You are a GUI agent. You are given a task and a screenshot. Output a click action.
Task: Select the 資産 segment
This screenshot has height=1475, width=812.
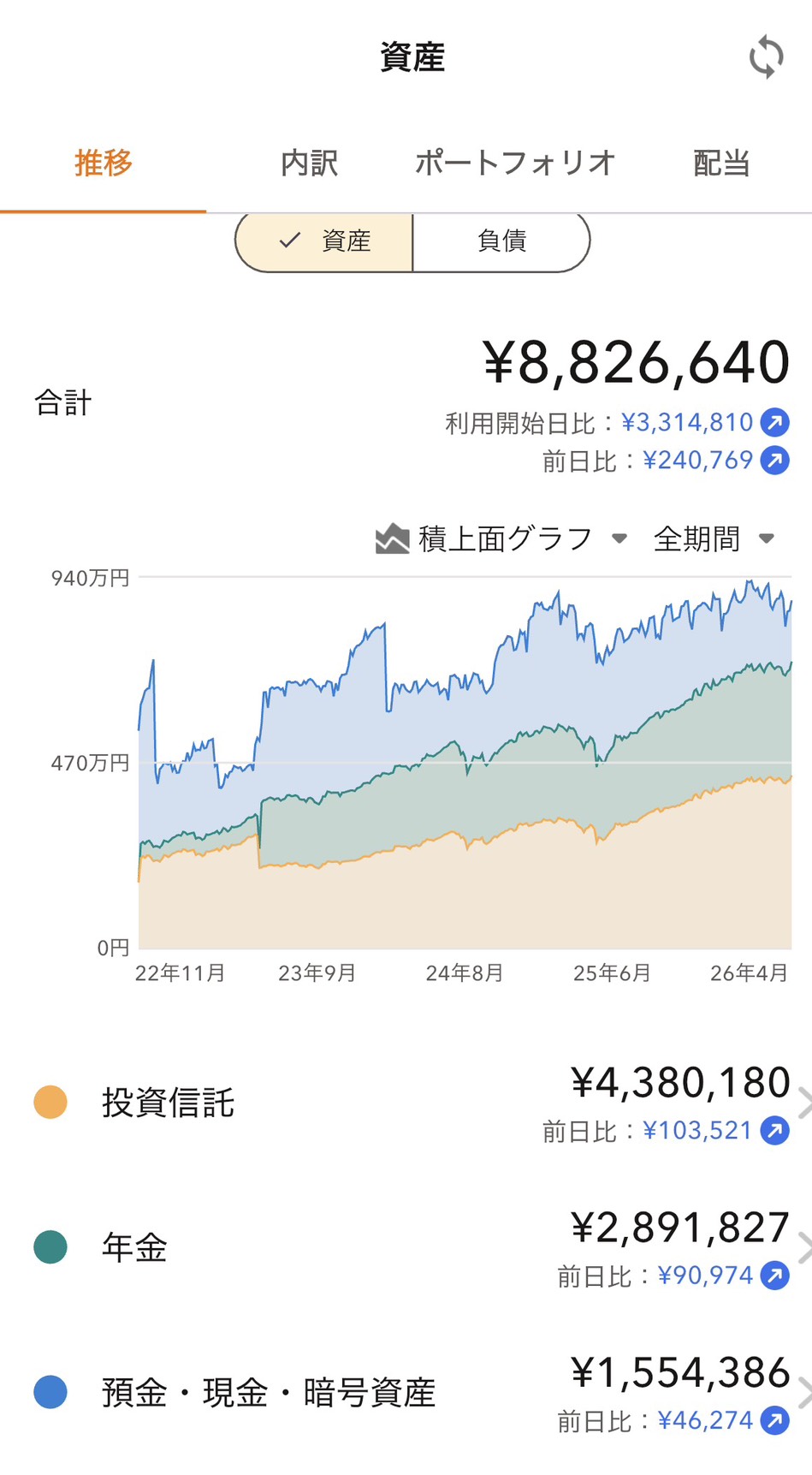click(x=325, y=241)
